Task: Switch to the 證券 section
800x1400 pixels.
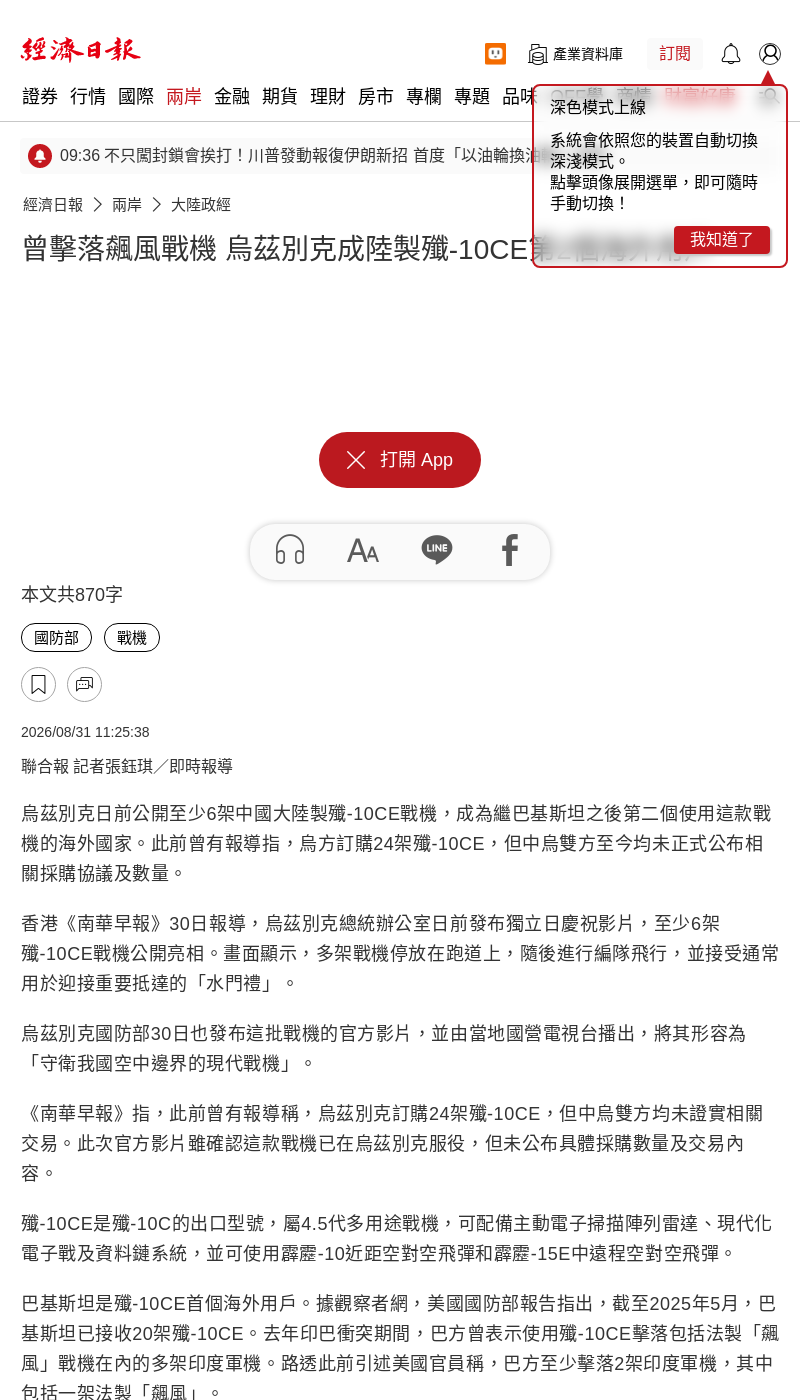Action: [40, 97]
